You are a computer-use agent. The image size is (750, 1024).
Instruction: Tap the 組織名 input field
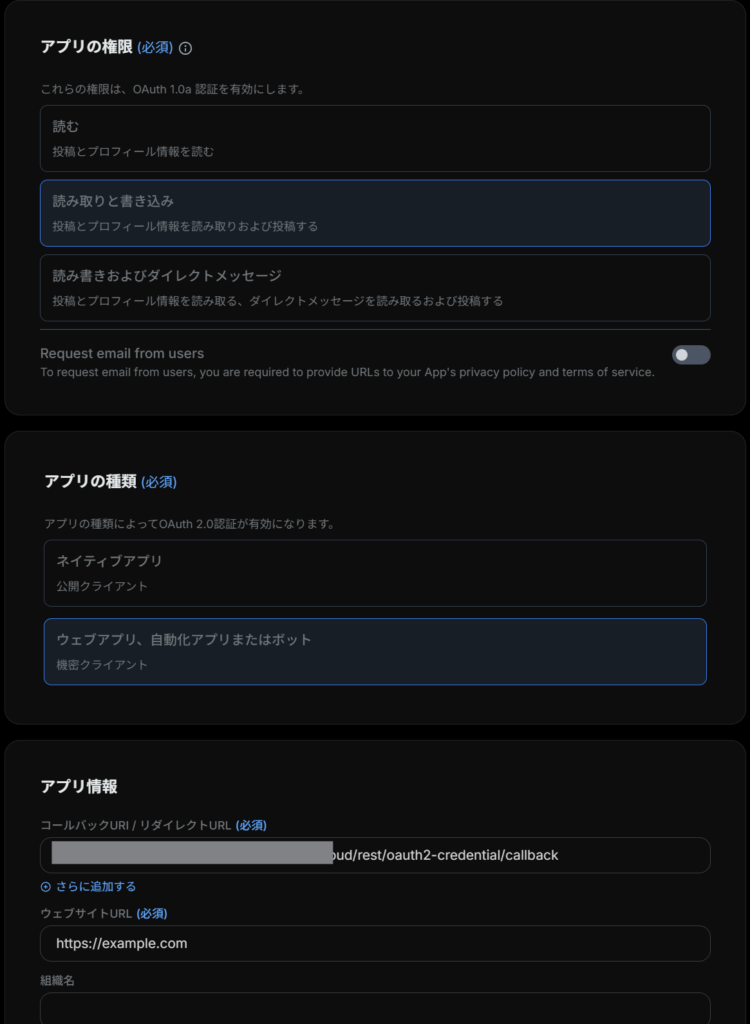click(375, 1008)
